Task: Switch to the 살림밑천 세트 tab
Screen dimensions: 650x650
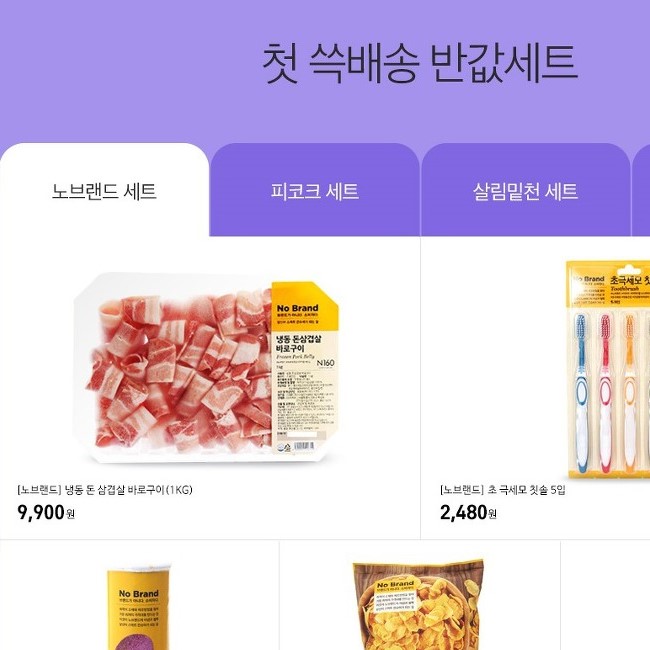Action: coord(525,191)
